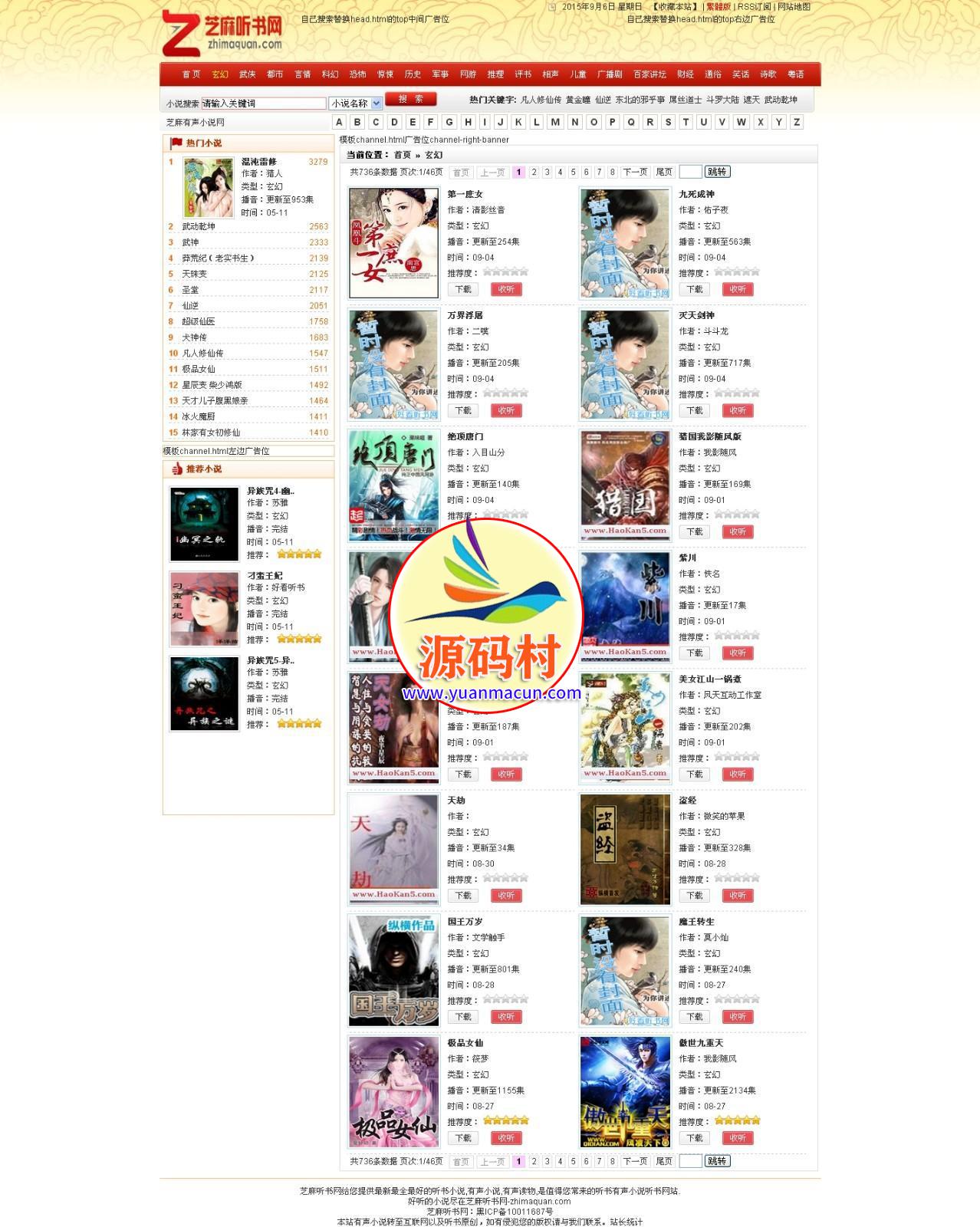
Task: Tap the keyword search input field
Action: 263,103
